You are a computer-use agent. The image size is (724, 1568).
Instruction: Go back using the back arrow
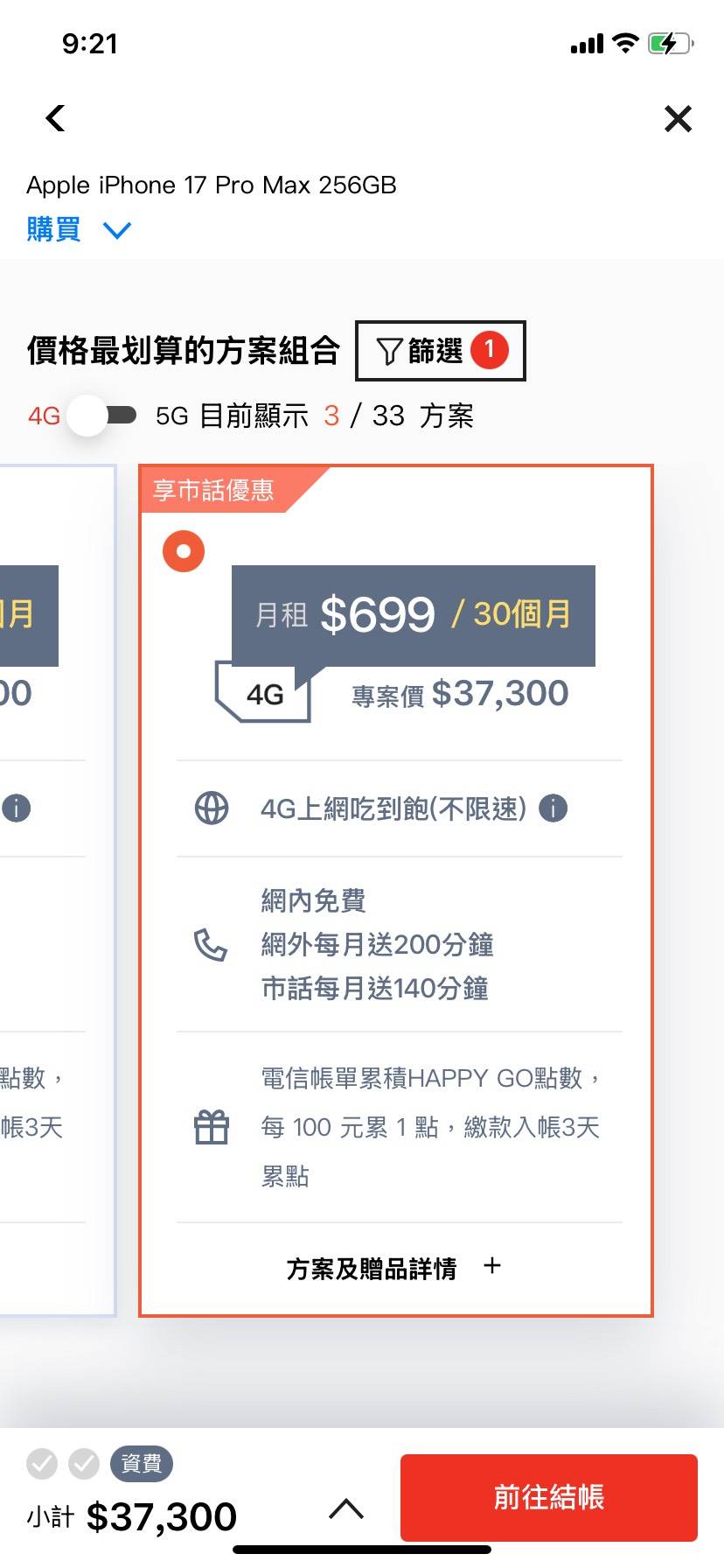click(56, 118)
